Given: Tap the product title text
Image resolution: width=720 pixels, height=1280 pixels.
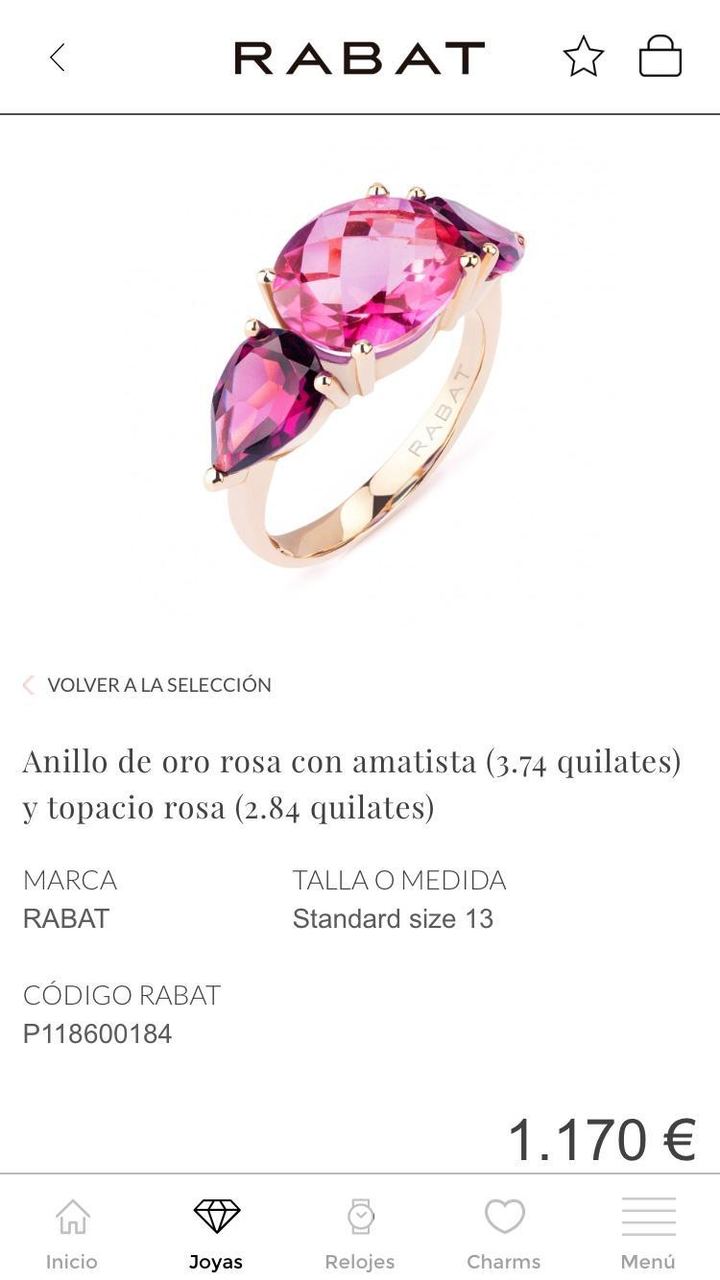Looking at the screenshot, I should [x=350, y=782].
